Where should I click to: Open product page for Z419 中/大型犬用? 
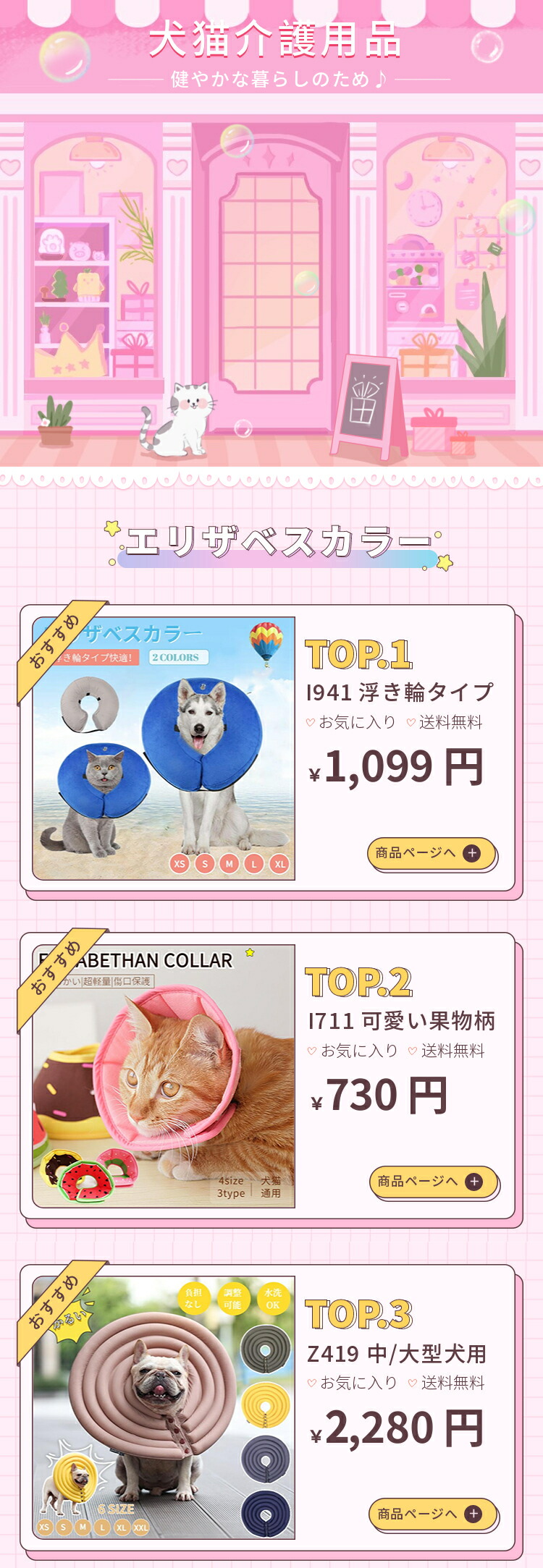(x=433, y=1514)
